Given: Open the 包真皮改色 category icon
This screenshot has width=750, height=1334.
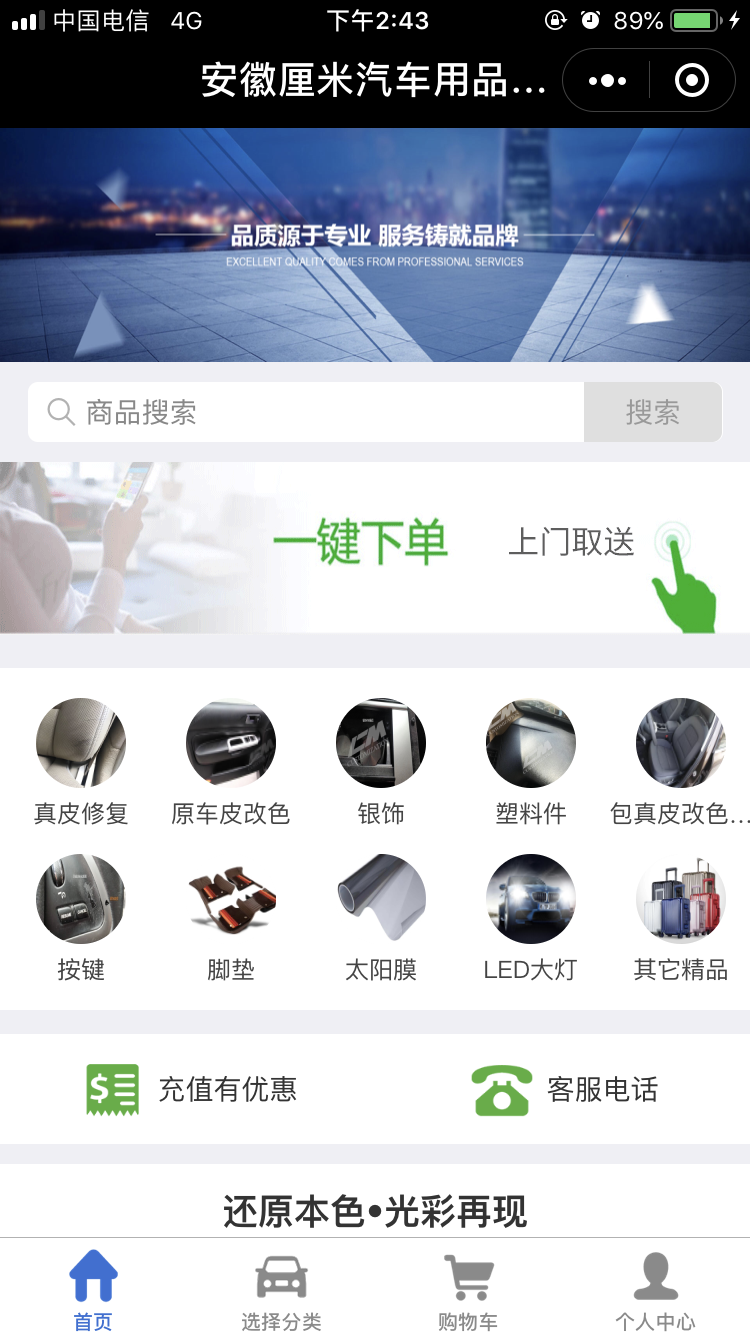Looking at the screenshot, I should tap(680, 742).
